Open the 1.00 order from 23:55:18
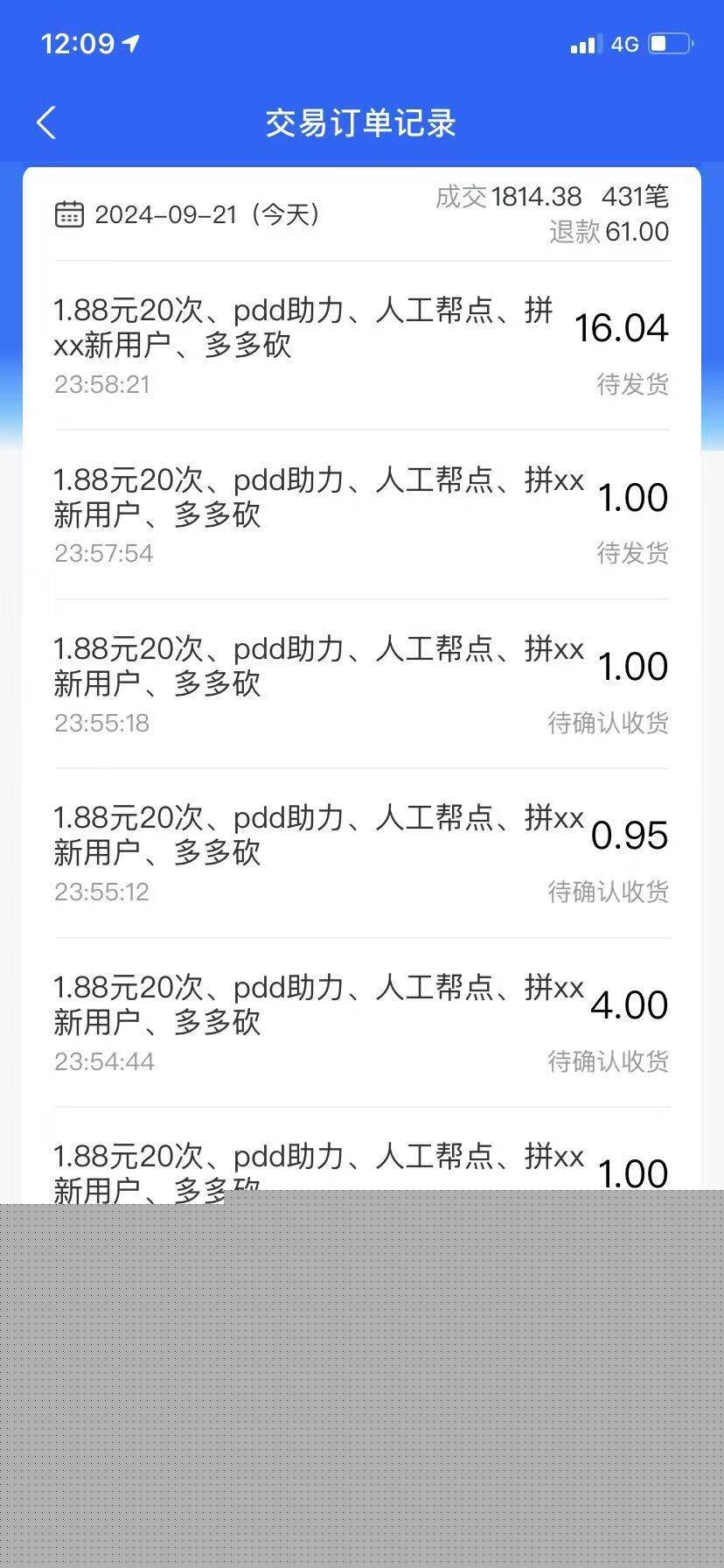Viewport: 724px width, 1568px height. tap(362, 684)
